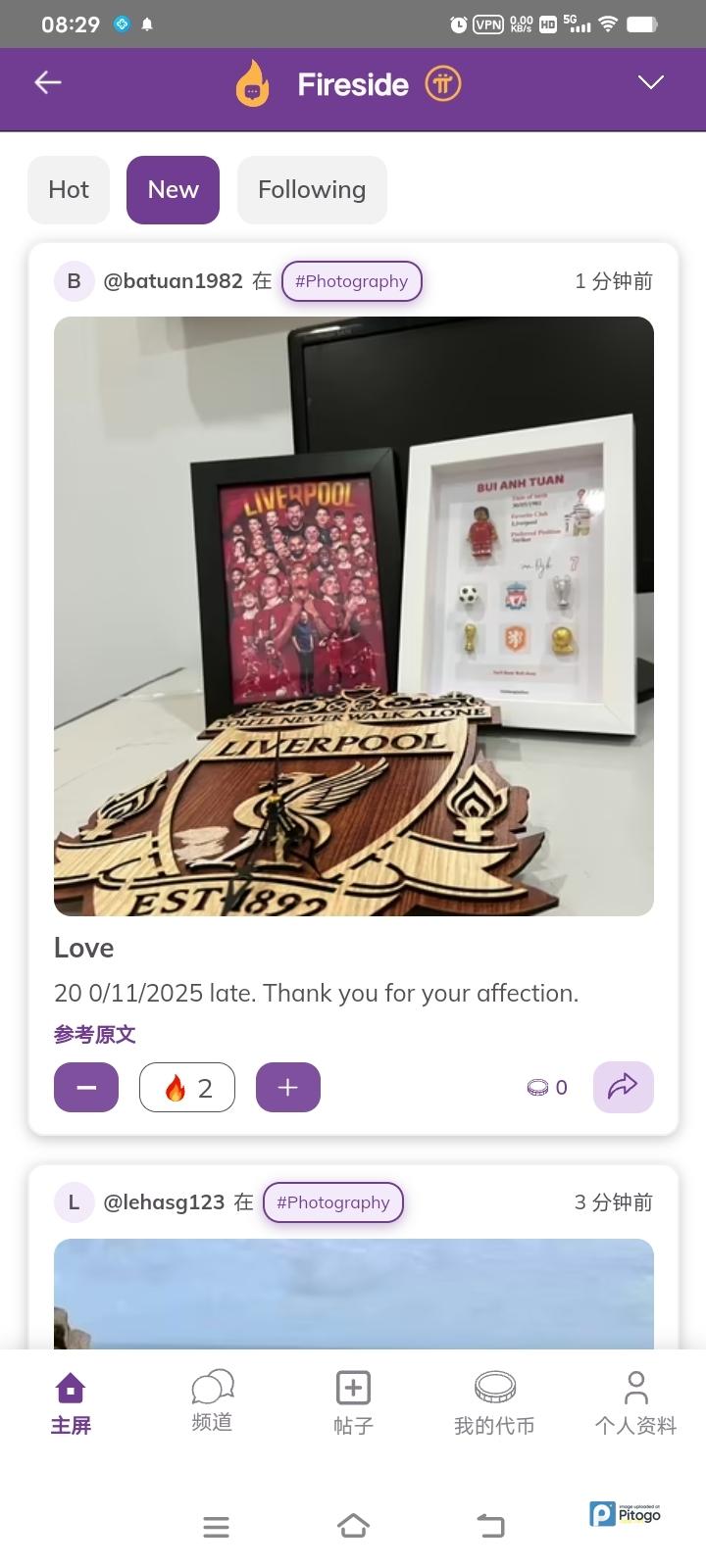Switch to the Hot feed
Viewport: 706px width, 1568px height.
click(x=69, y=189)
